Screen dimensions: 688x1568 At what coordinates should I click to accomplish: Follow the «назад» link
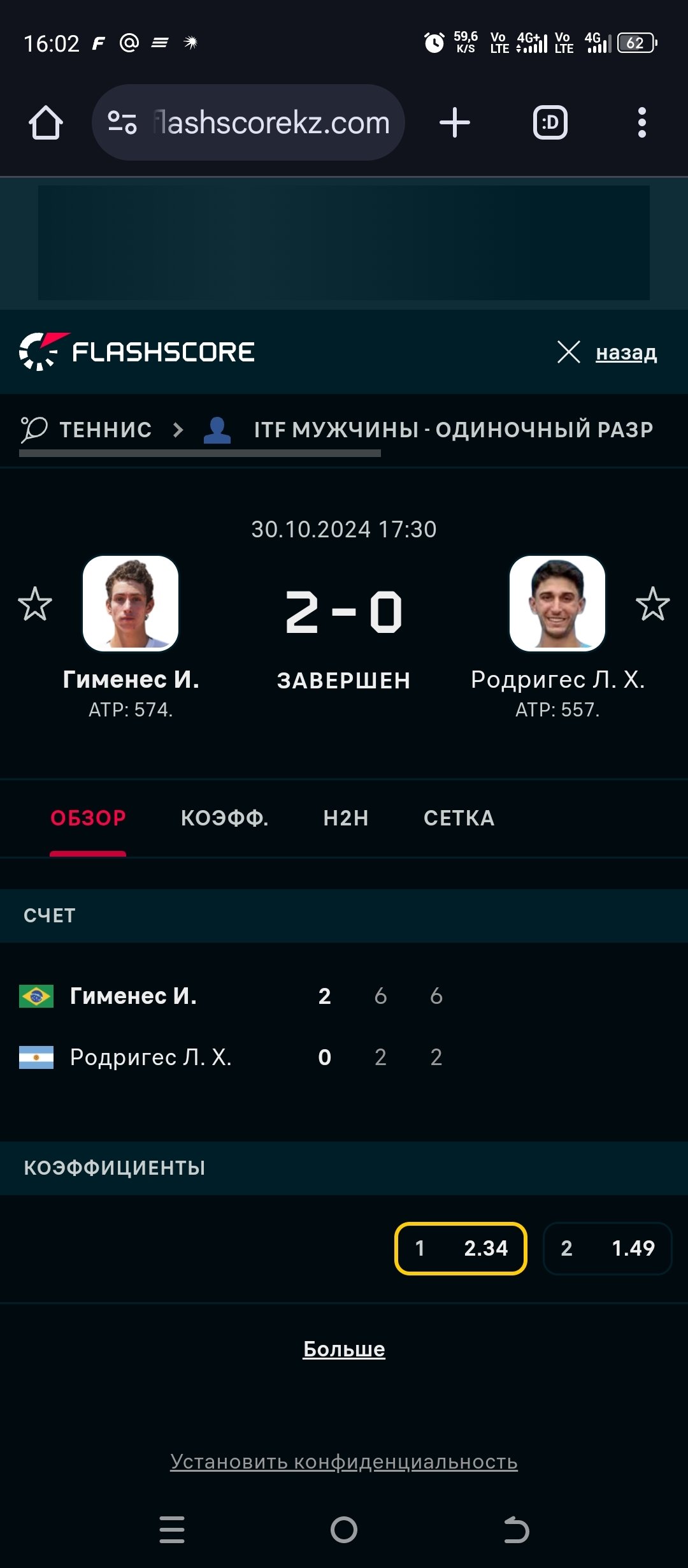click(x=626, y=352)
